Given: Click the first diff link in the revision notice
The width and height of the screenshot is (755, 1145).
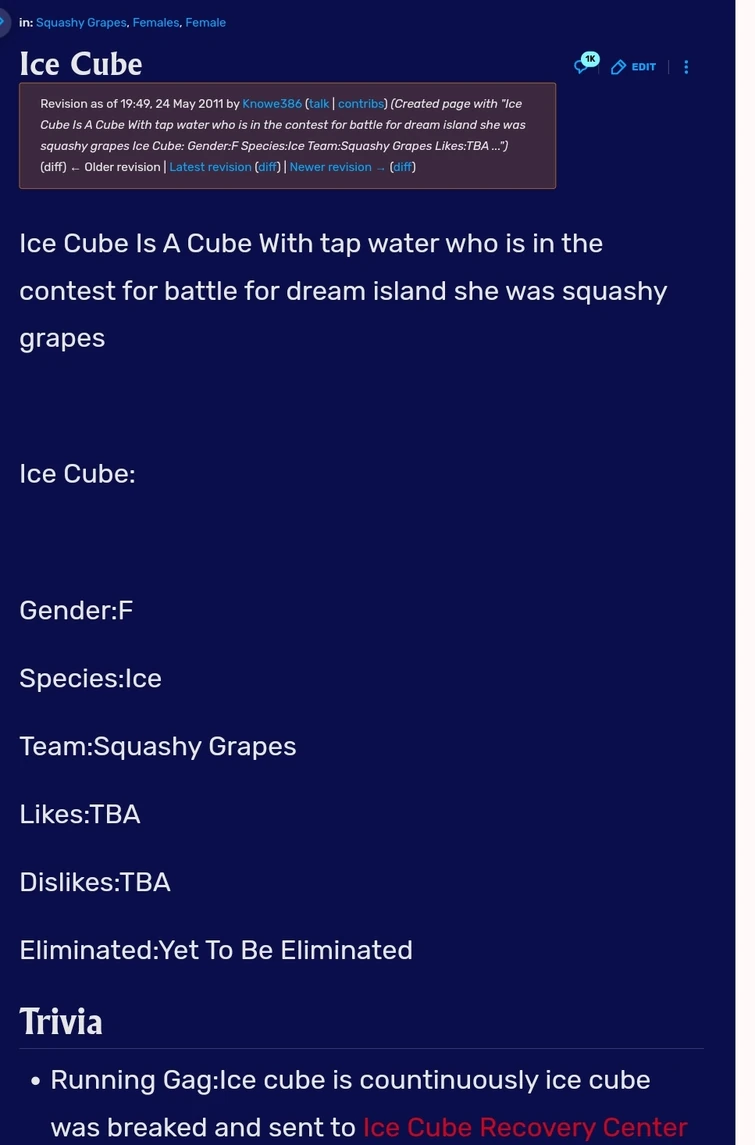Looking at the screenshot, I should 50,167.
